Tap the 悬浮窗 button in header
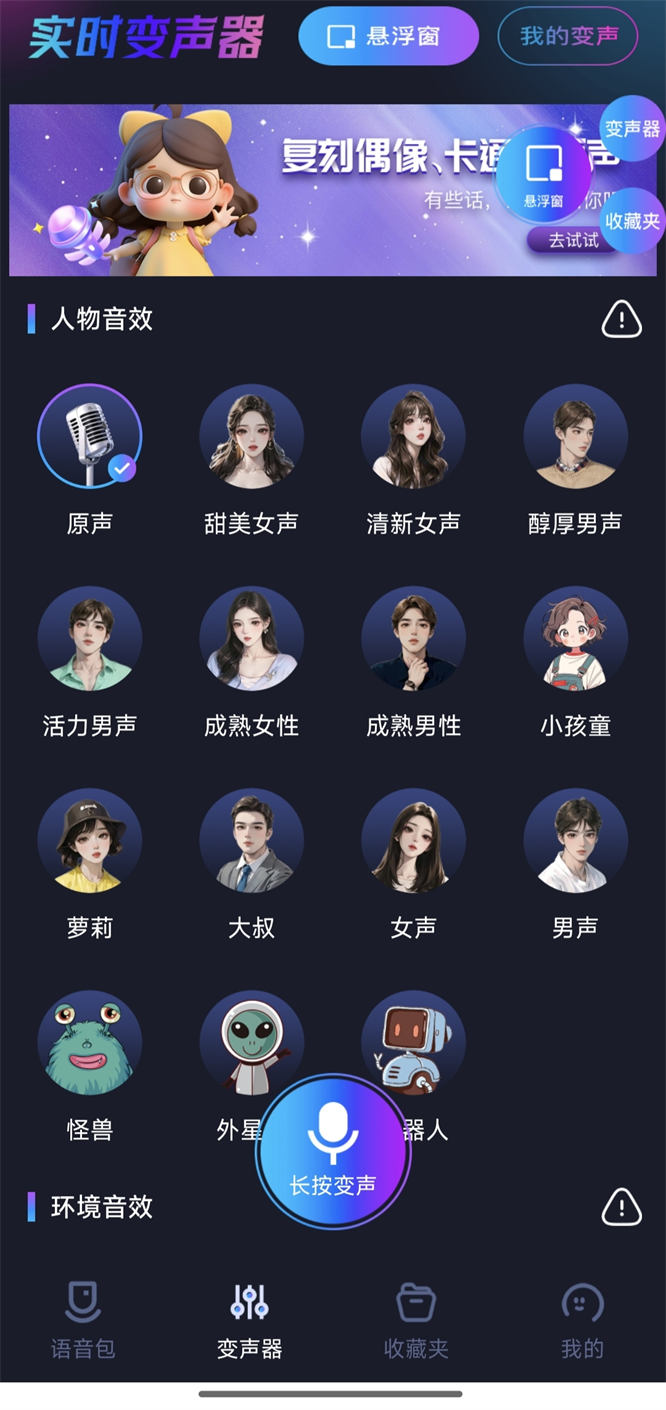Viewport: 666px width, 1410px height. 388,37
